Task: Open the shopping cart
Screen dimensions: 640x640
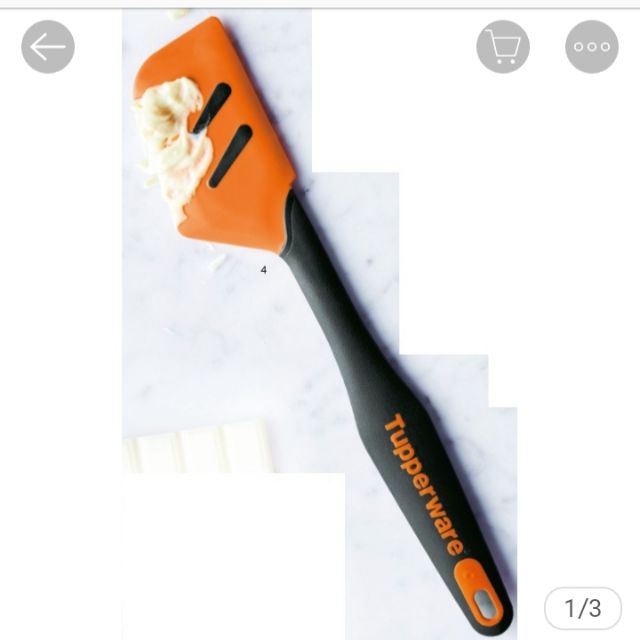Action: (x=502, y=46)
